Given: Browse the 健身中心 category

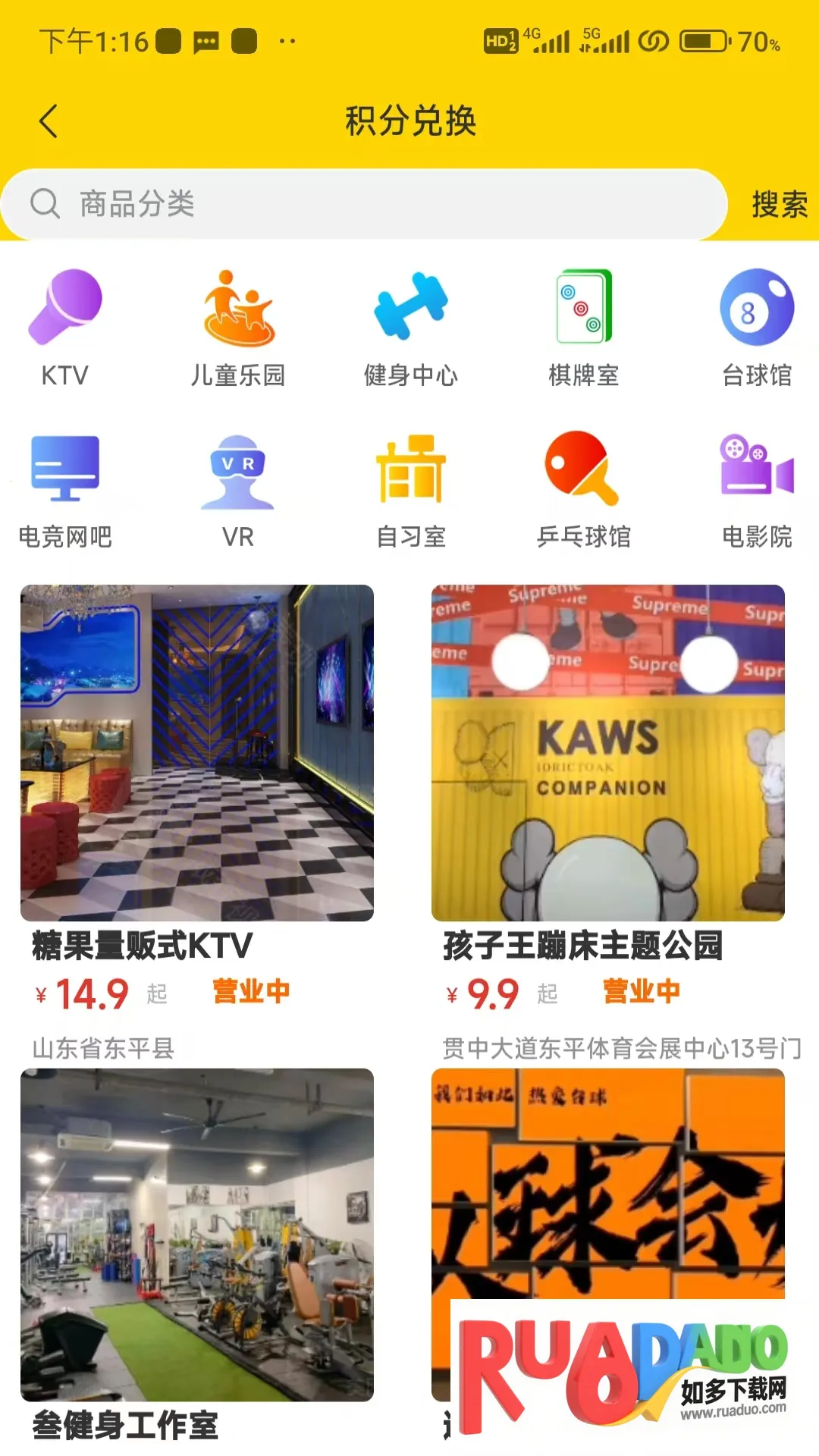Looking at the screenshot, I should [411, 328].
